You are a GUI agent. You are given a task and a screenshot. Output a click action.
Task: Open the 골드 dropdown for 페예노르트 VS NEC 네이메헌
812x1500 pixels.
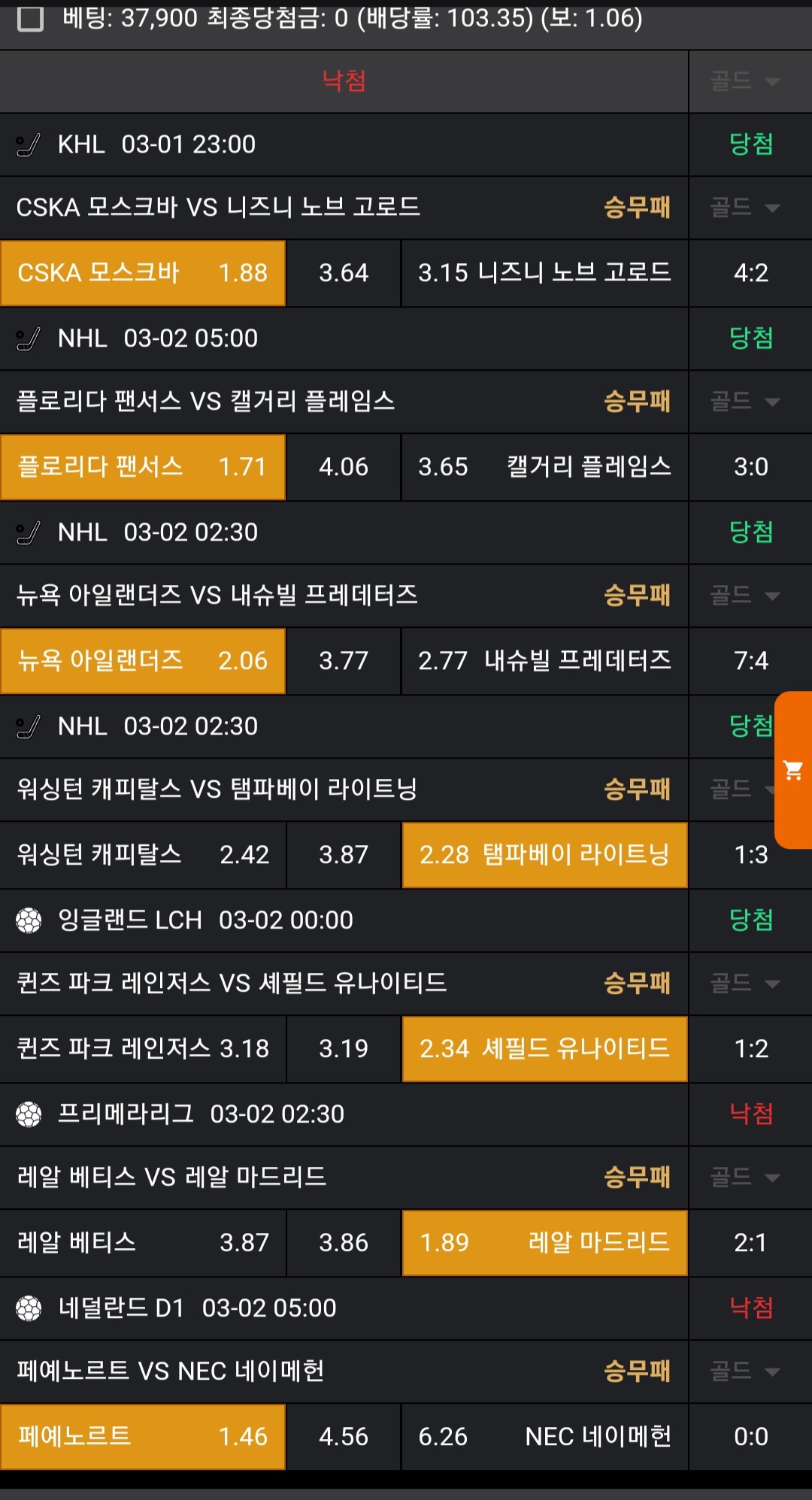click(746, 1371)
